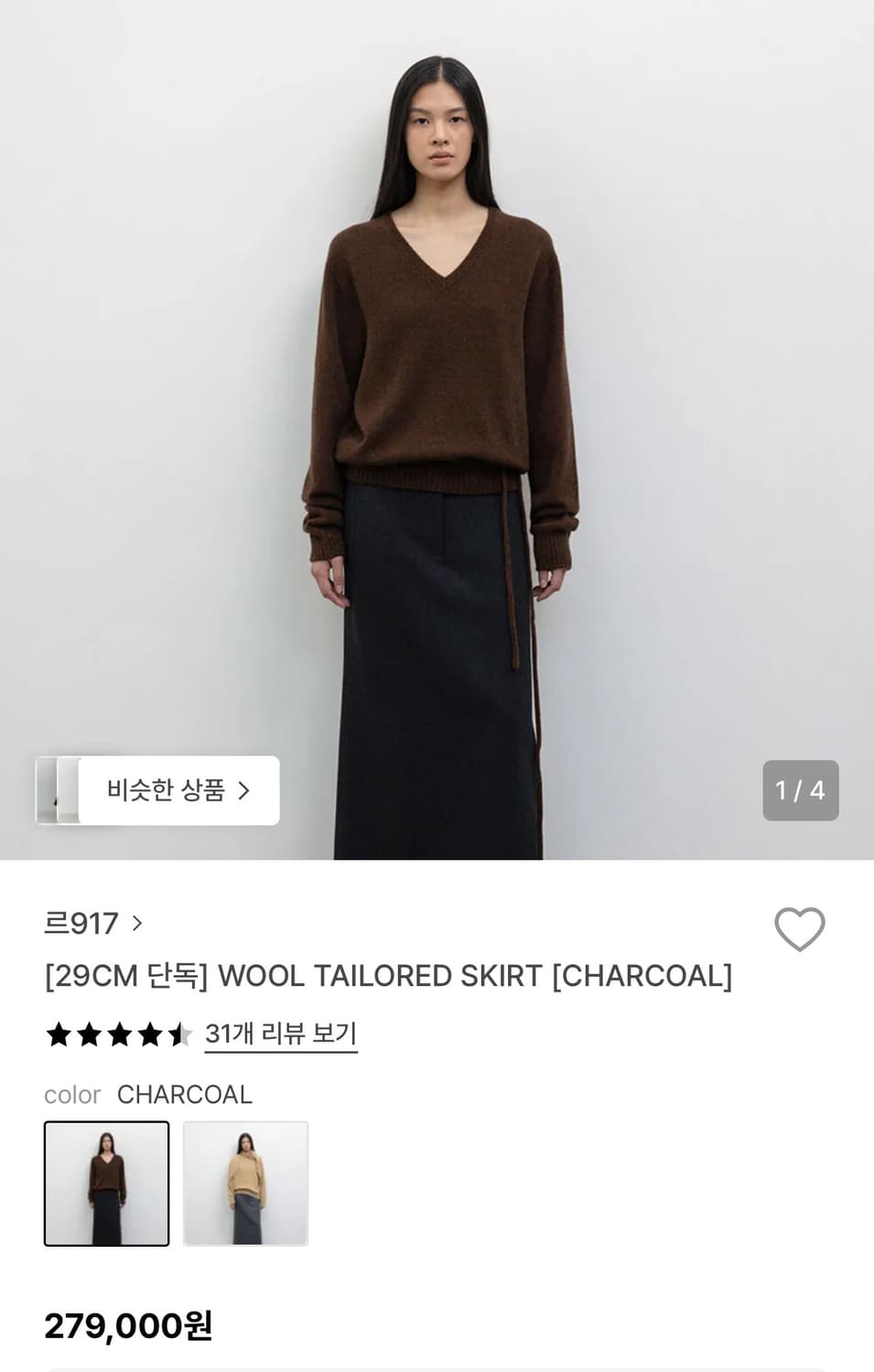Click the 1/4 image page indicator

pyautogui.click(x=799, y=792)
